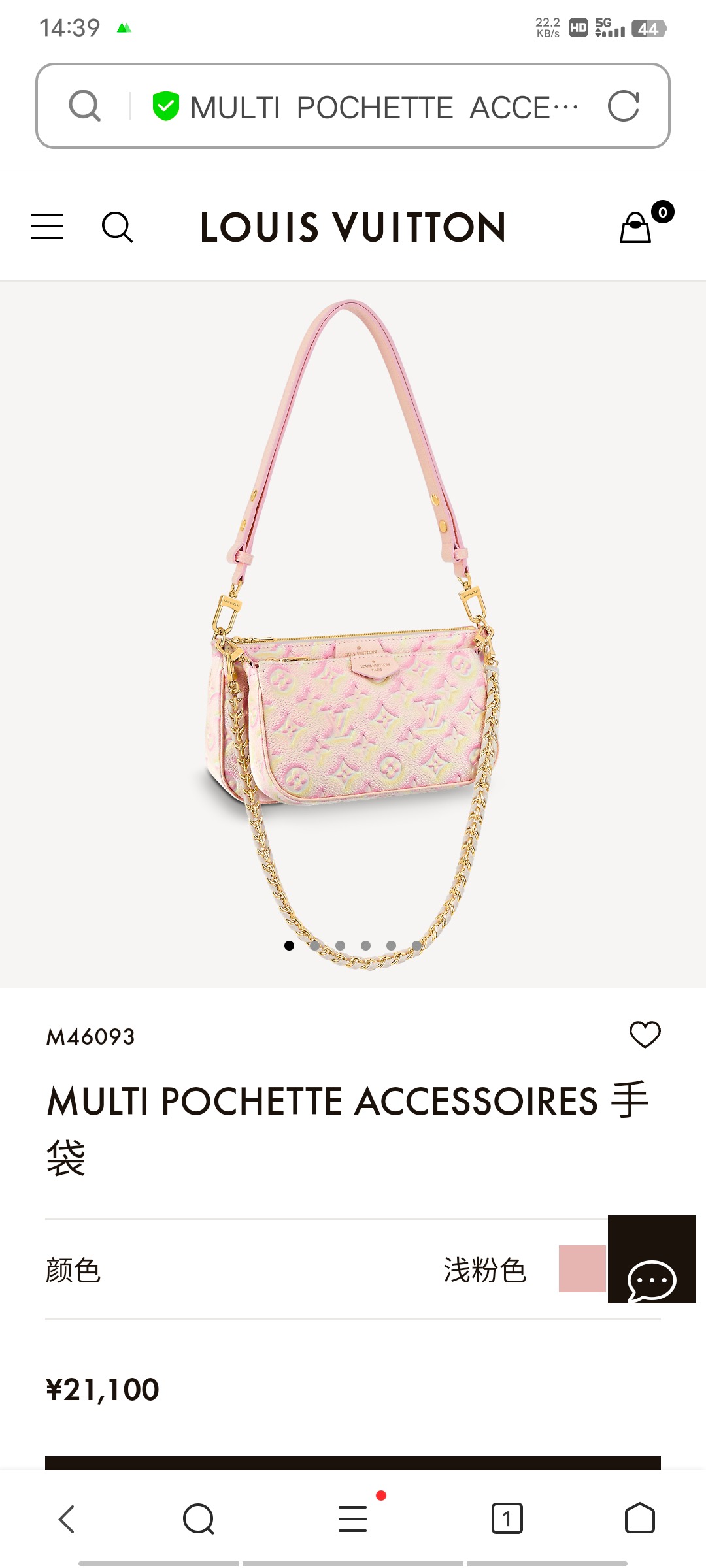
Task: Search the Louis Vuitton site
Action: coord(118,227)
